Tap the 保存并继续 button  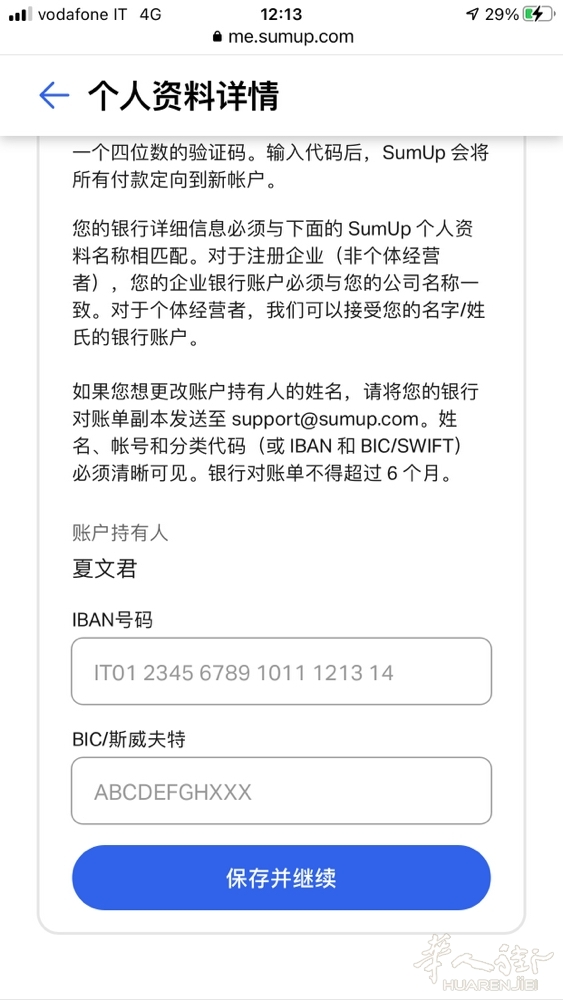tap(281, 878)
